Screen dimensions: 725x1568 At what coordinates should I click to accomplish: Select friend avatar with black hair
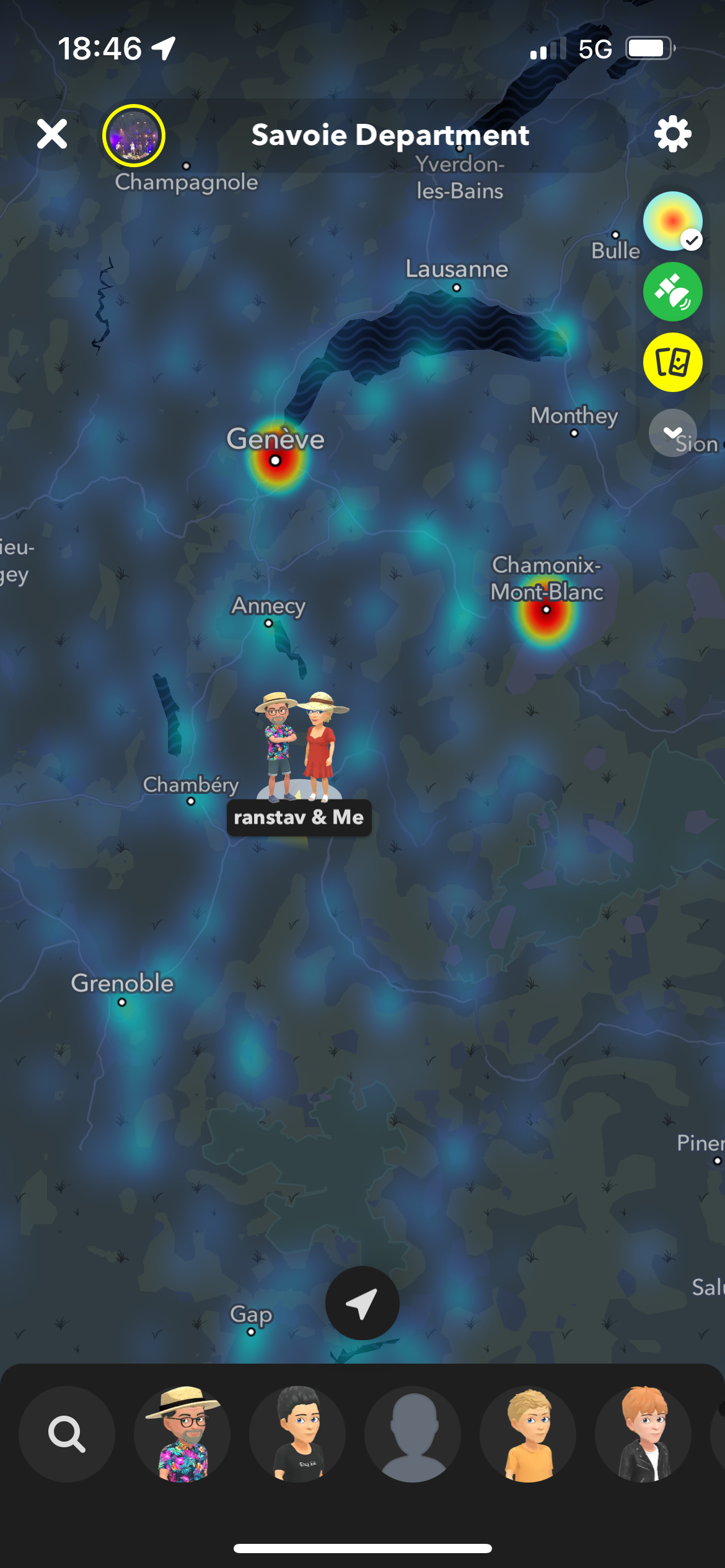(x=297, y=1433)
